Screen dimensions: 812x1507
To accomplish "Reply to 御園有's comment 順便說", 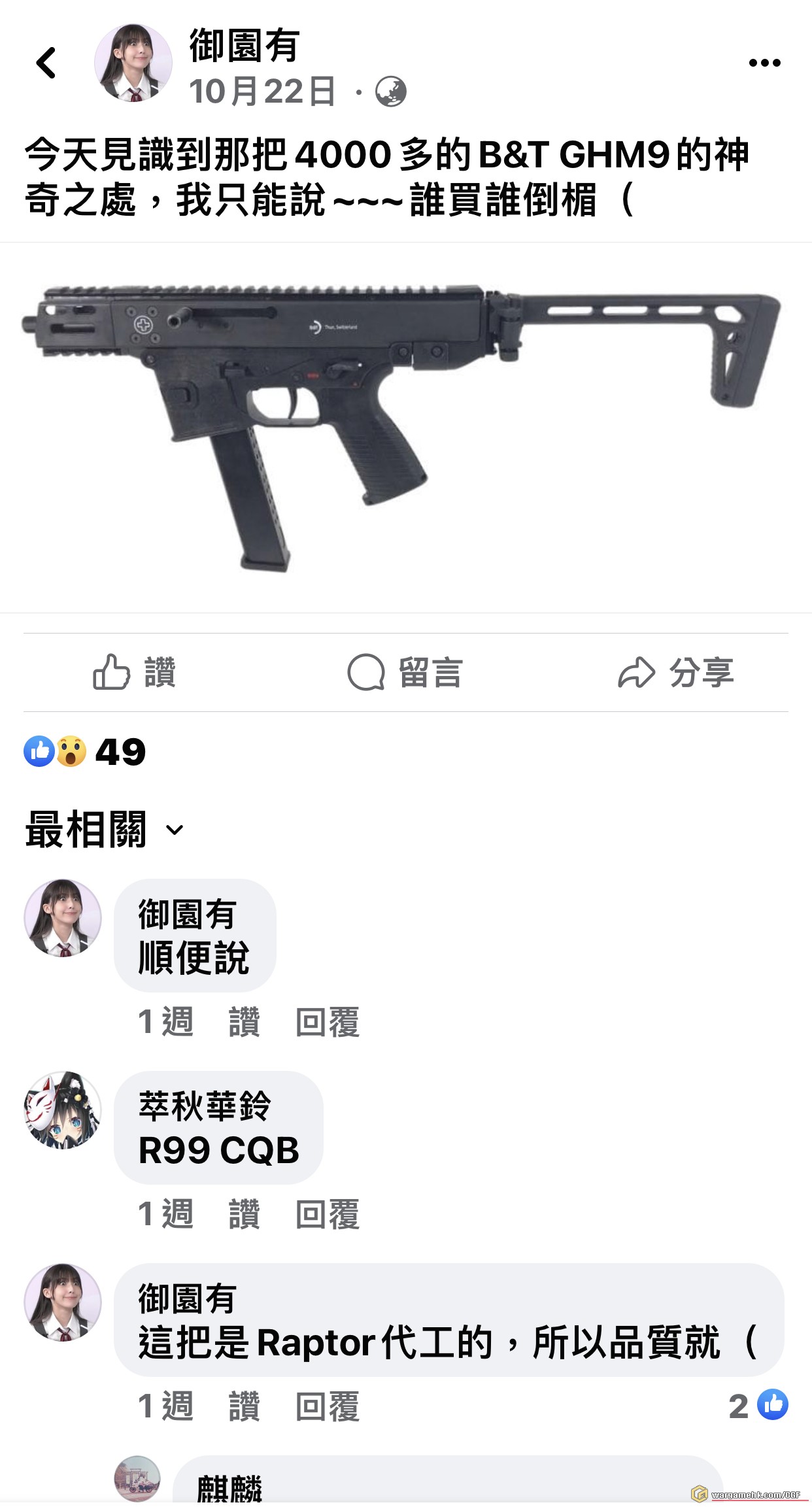I will (x=327, y=1022).
